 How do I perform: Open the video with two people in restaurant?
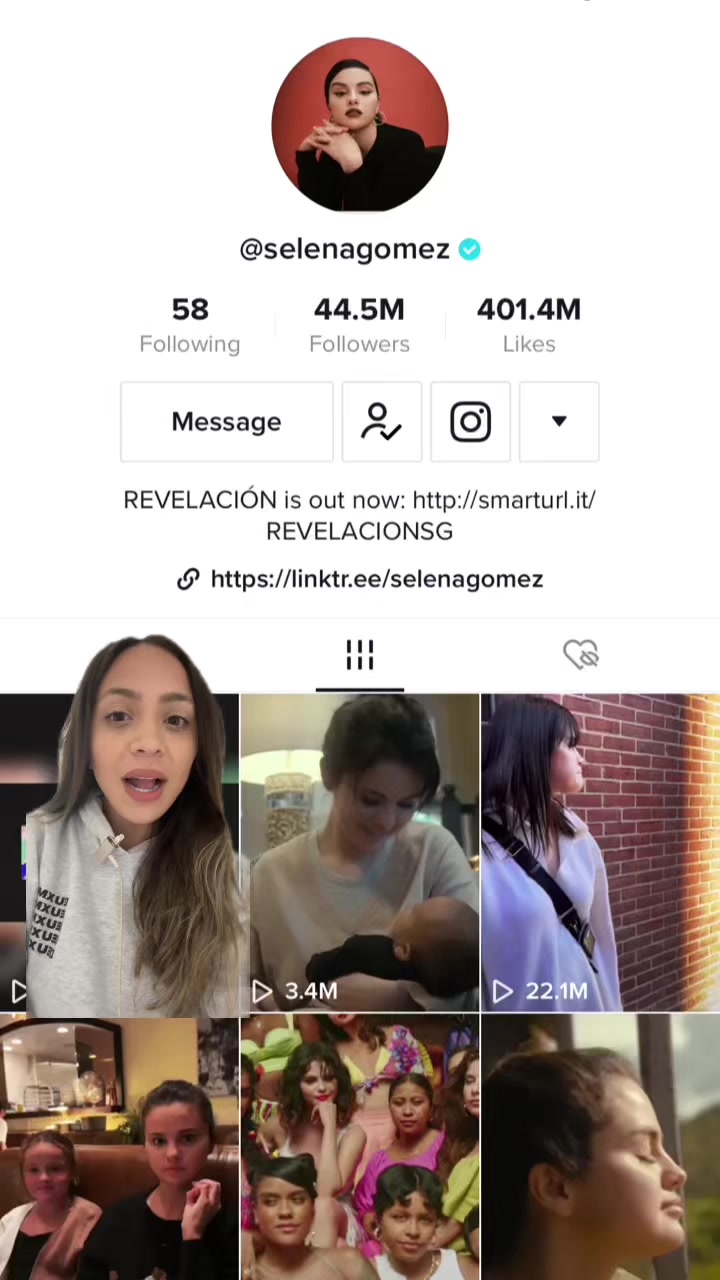point(119,1148)
